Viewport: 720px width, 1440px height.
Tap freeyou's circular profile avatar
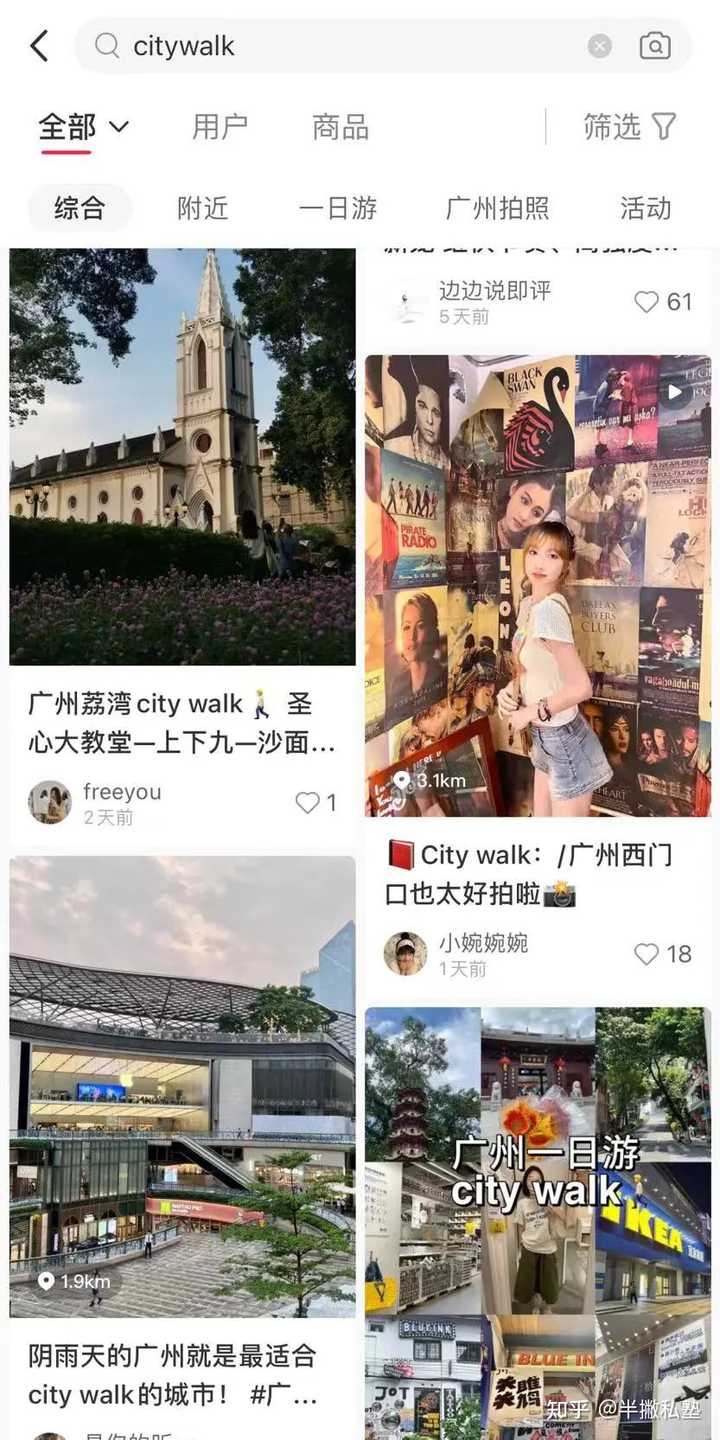pyautogui.click(x=50, y=802)
